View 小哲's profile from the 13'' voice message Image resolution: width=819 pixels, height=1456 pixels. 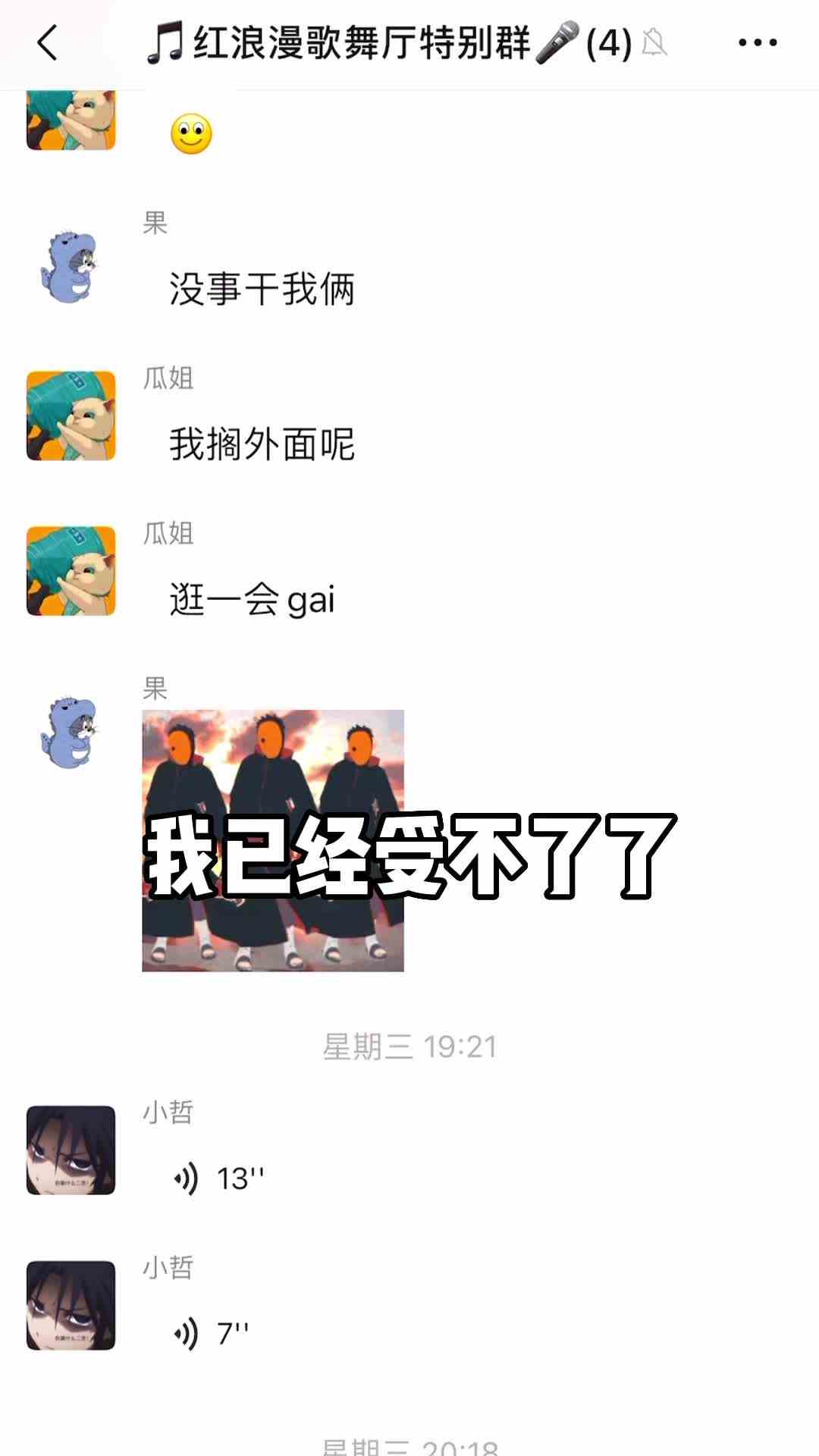(x=71, y=1150)
